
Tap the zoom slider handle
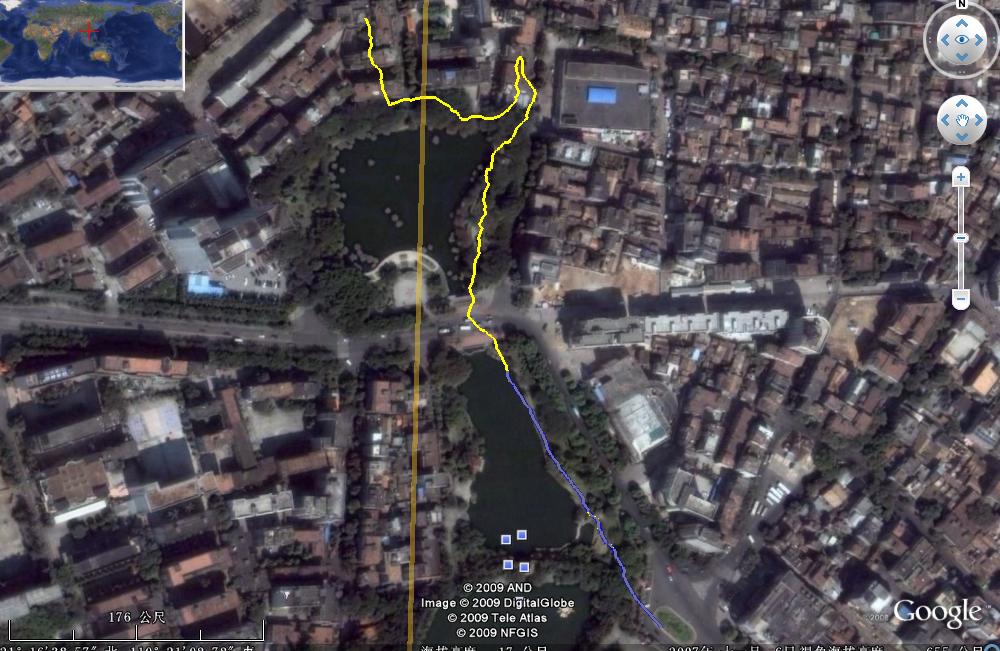pyautogui.click(x=961, y=238)
